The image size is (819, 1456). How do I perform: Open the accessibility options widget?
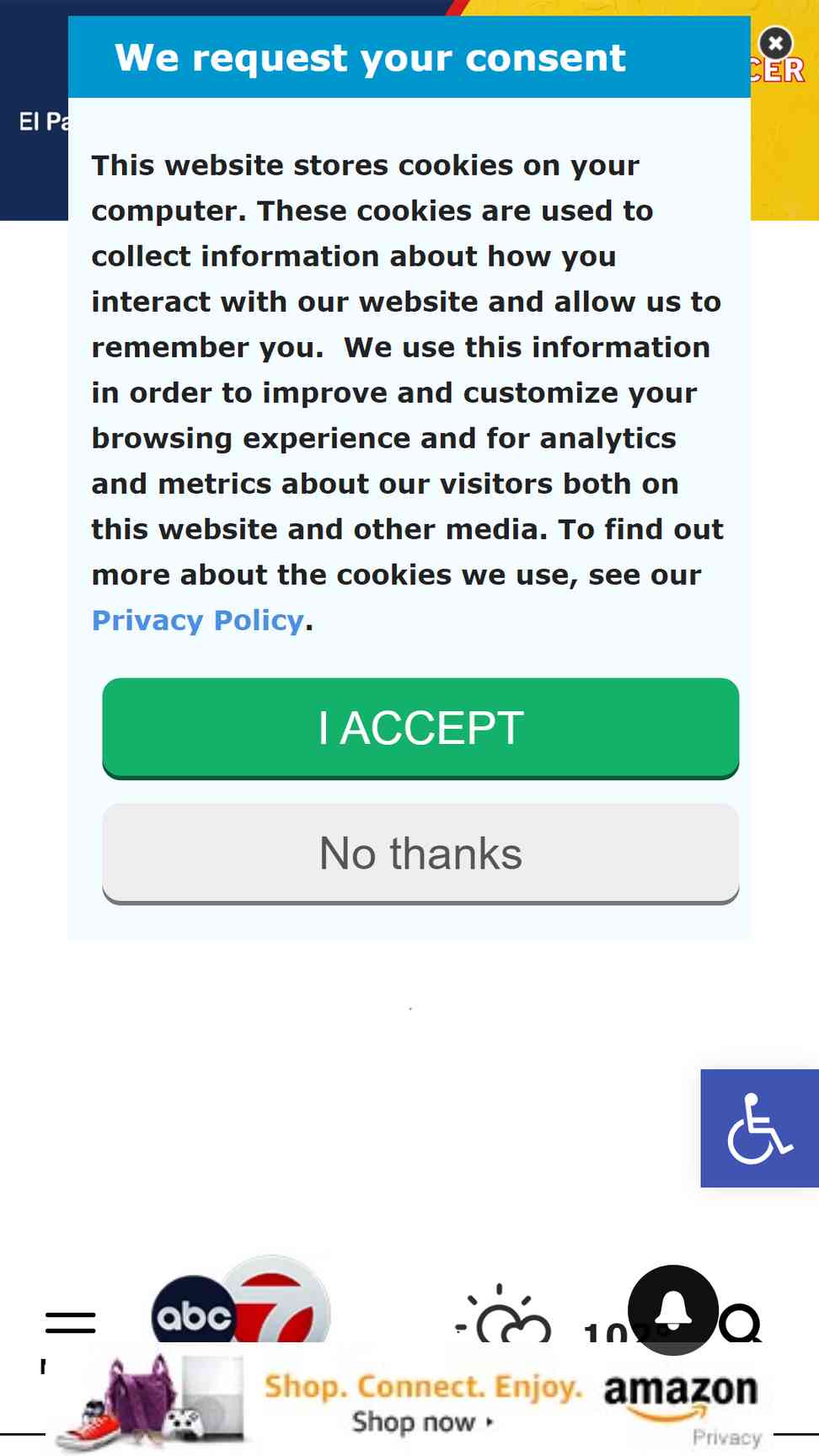759,1128
